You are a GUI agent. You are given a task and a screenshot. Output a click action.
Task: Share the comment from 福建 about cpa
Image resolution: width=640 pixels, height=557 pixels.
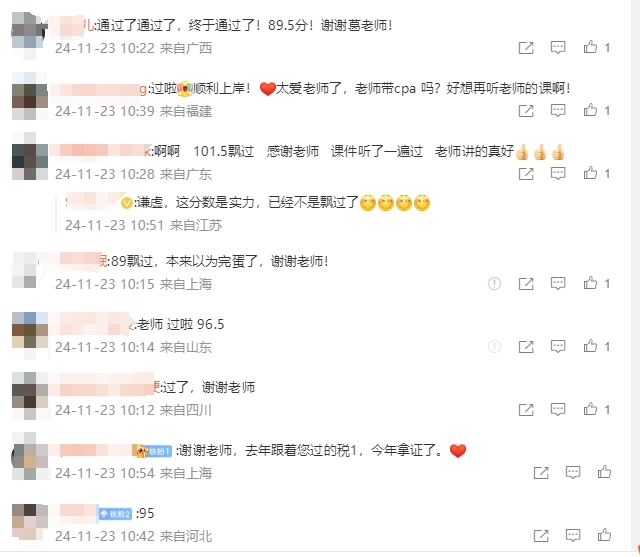(526, 110)
